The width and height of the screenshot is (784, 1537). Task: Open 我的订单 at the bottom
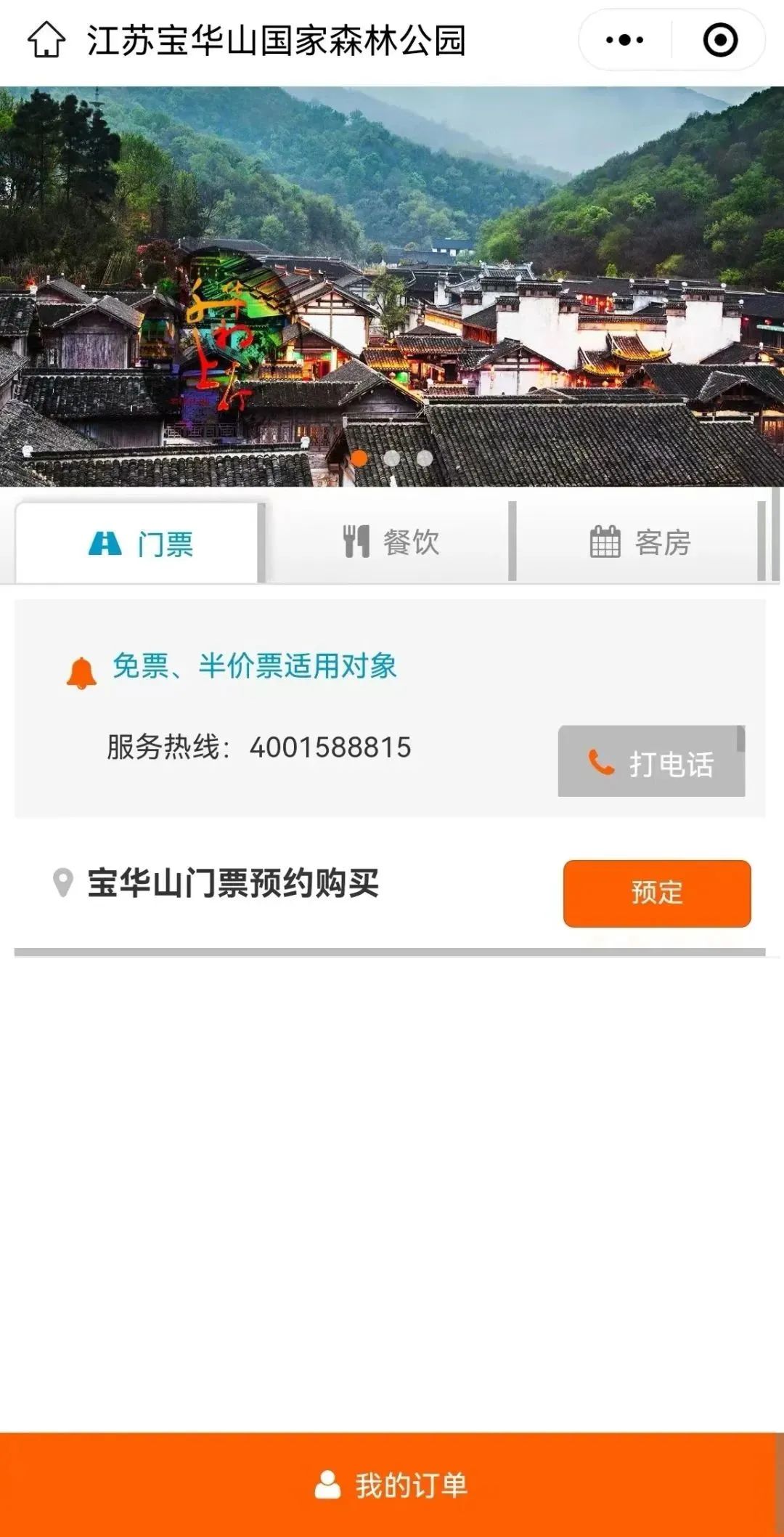coord(392,1485)
